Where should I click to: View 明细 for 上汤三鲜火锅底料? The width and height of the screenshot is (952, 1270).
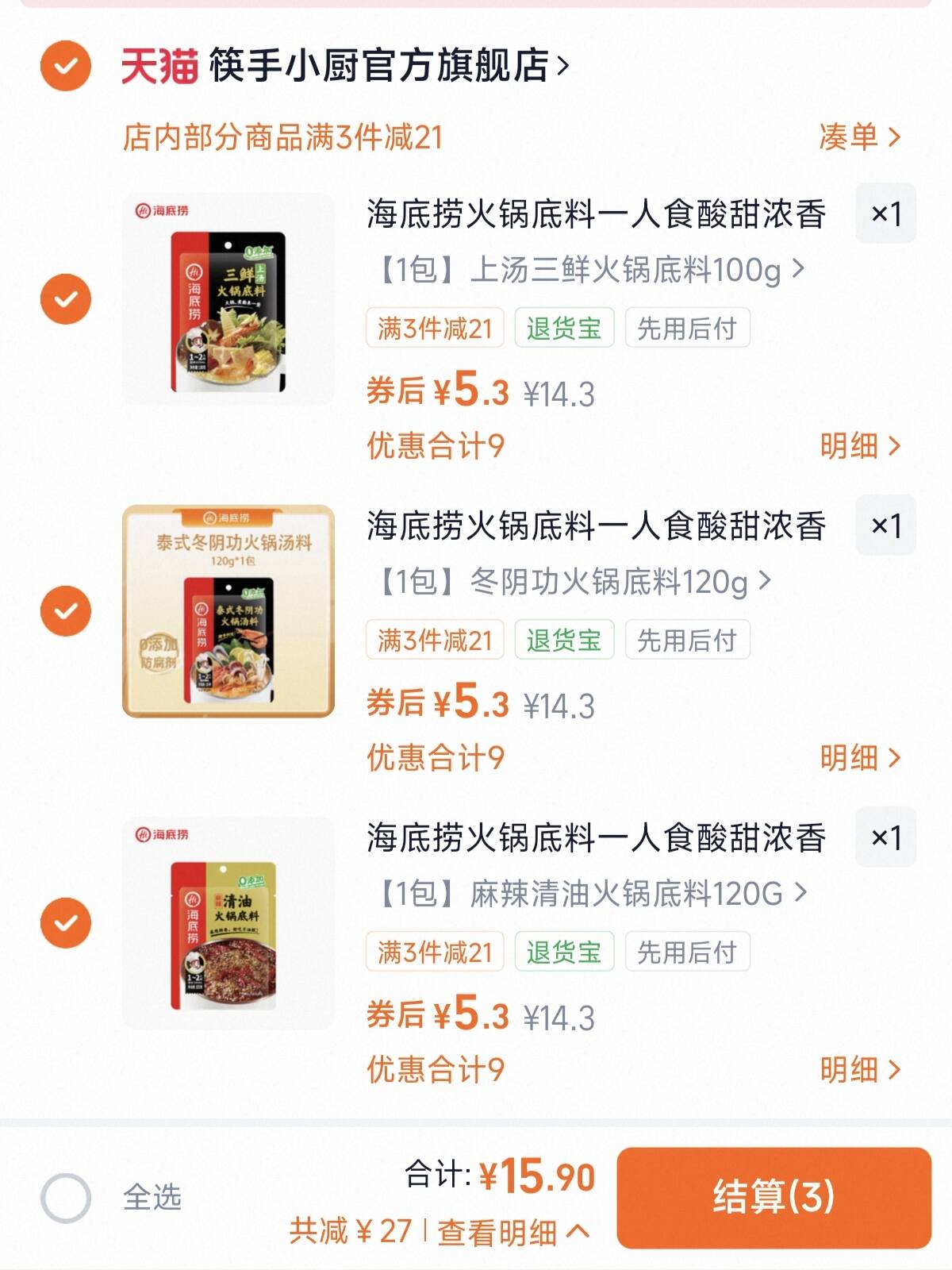click(859, 446)
